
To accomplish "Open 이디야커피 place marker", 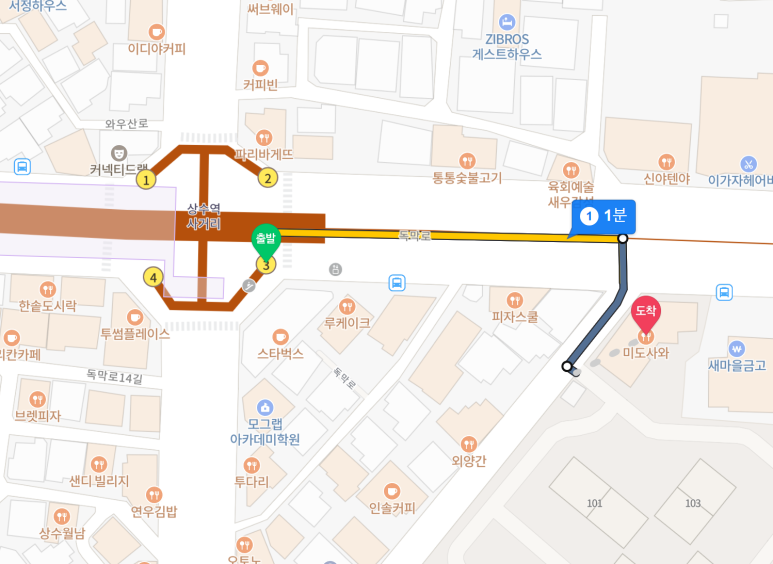I will (156, 32).
